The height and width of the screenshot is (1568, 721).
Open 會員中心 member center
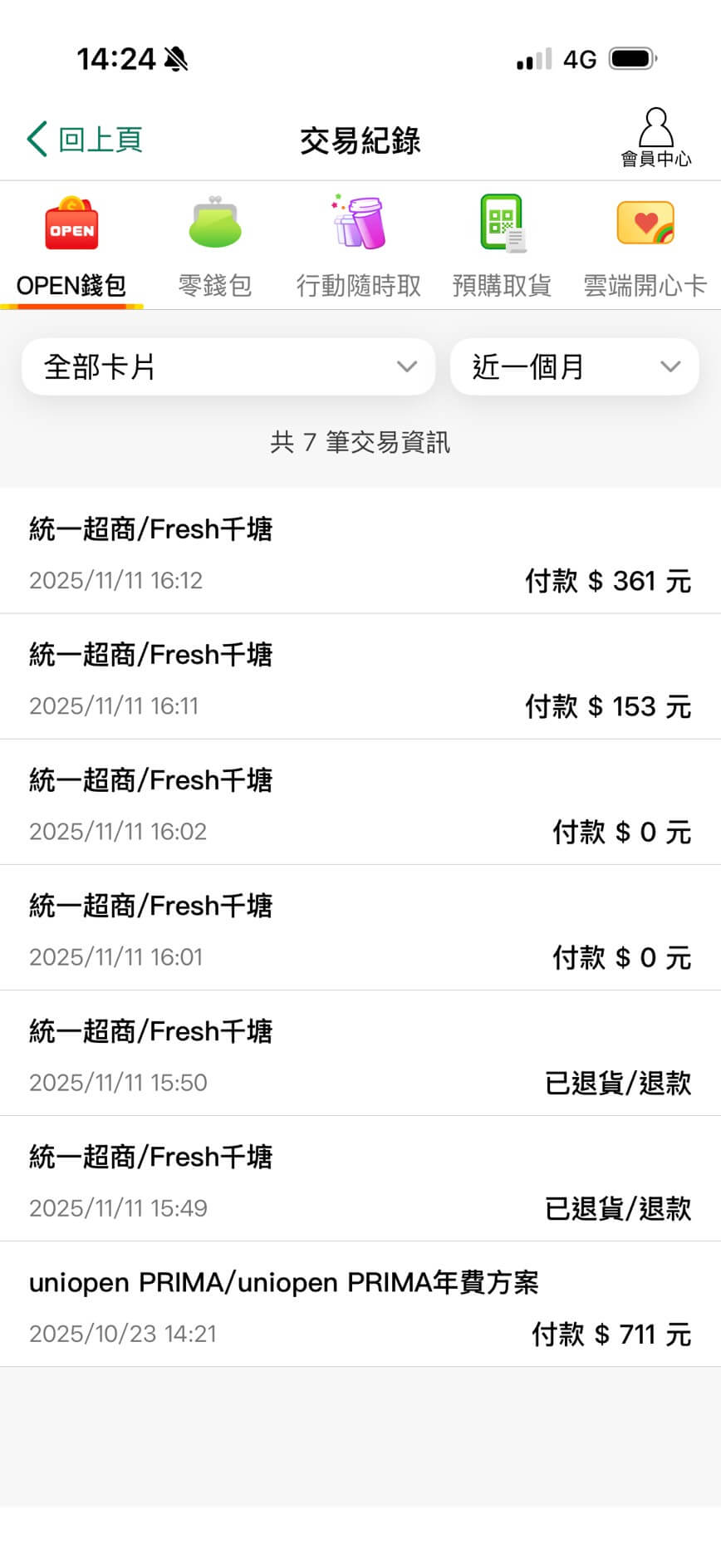point(655,138)
